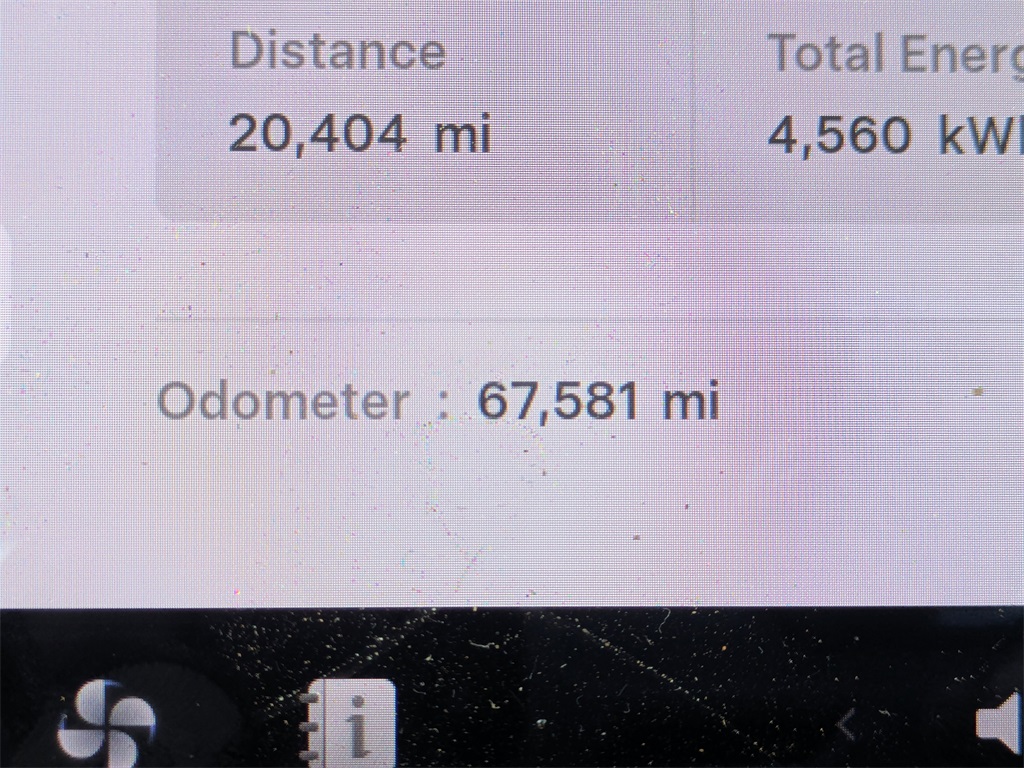Open the climate fan controls

pos(106,723)
